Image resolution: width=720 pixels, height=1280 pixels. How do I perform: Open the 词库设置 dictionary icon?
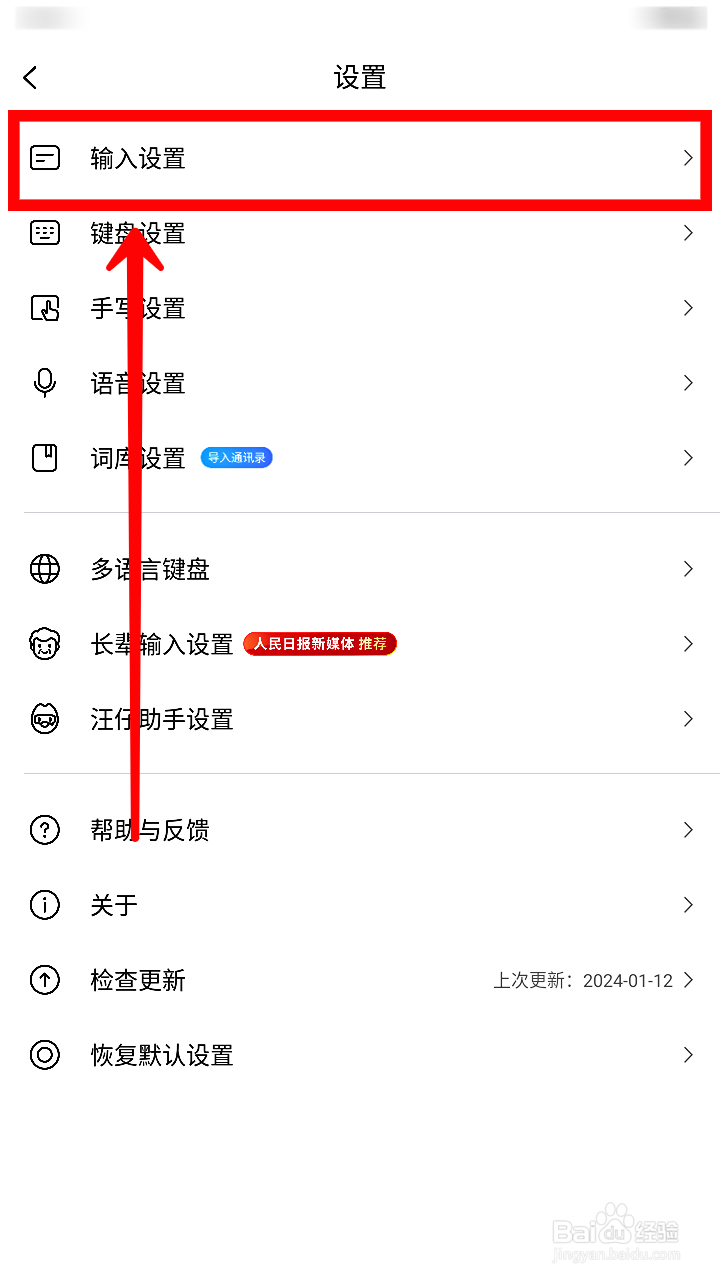[45, 458]
